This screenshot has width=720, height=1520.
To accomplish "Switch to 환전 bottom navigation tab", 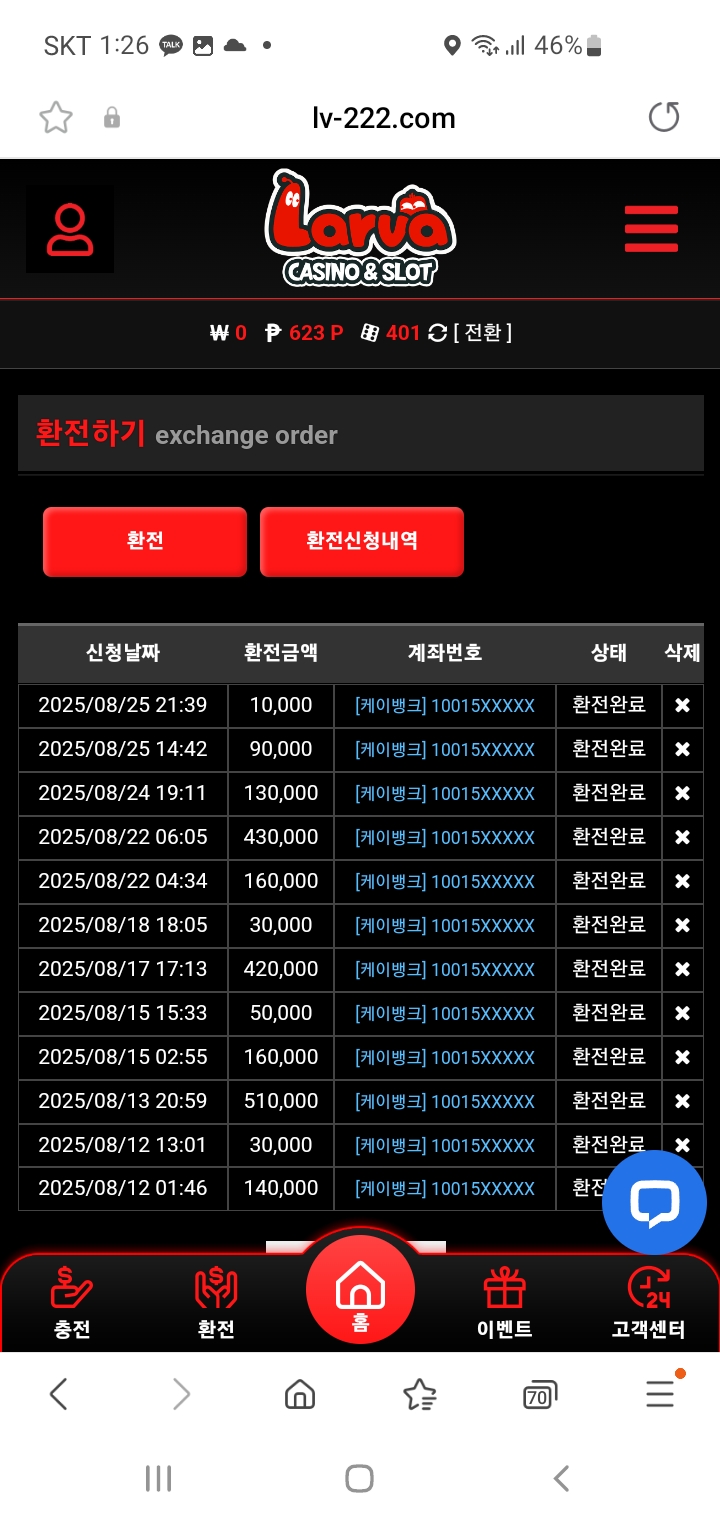I will click(216, 1301).
